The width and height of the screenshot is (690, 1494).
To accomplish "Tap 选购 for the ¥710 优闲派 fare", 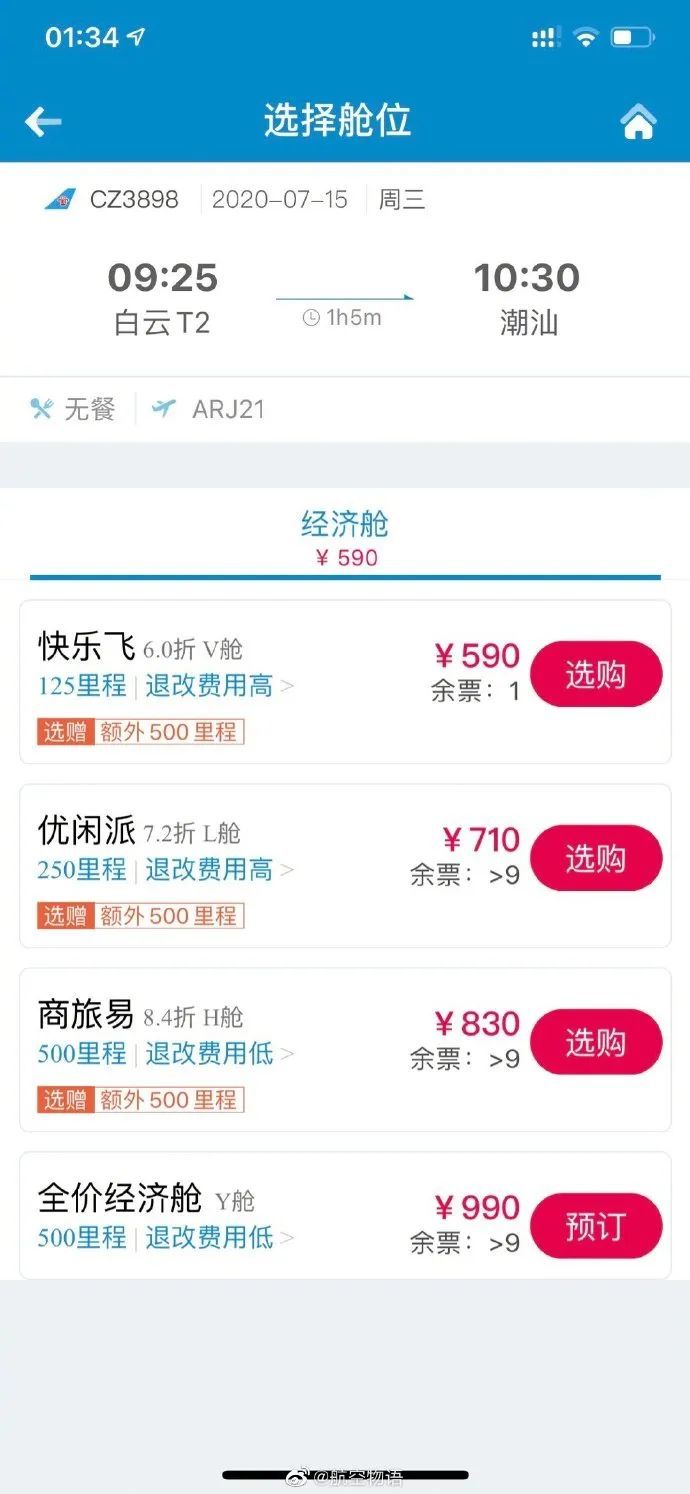I will point(595,859).
